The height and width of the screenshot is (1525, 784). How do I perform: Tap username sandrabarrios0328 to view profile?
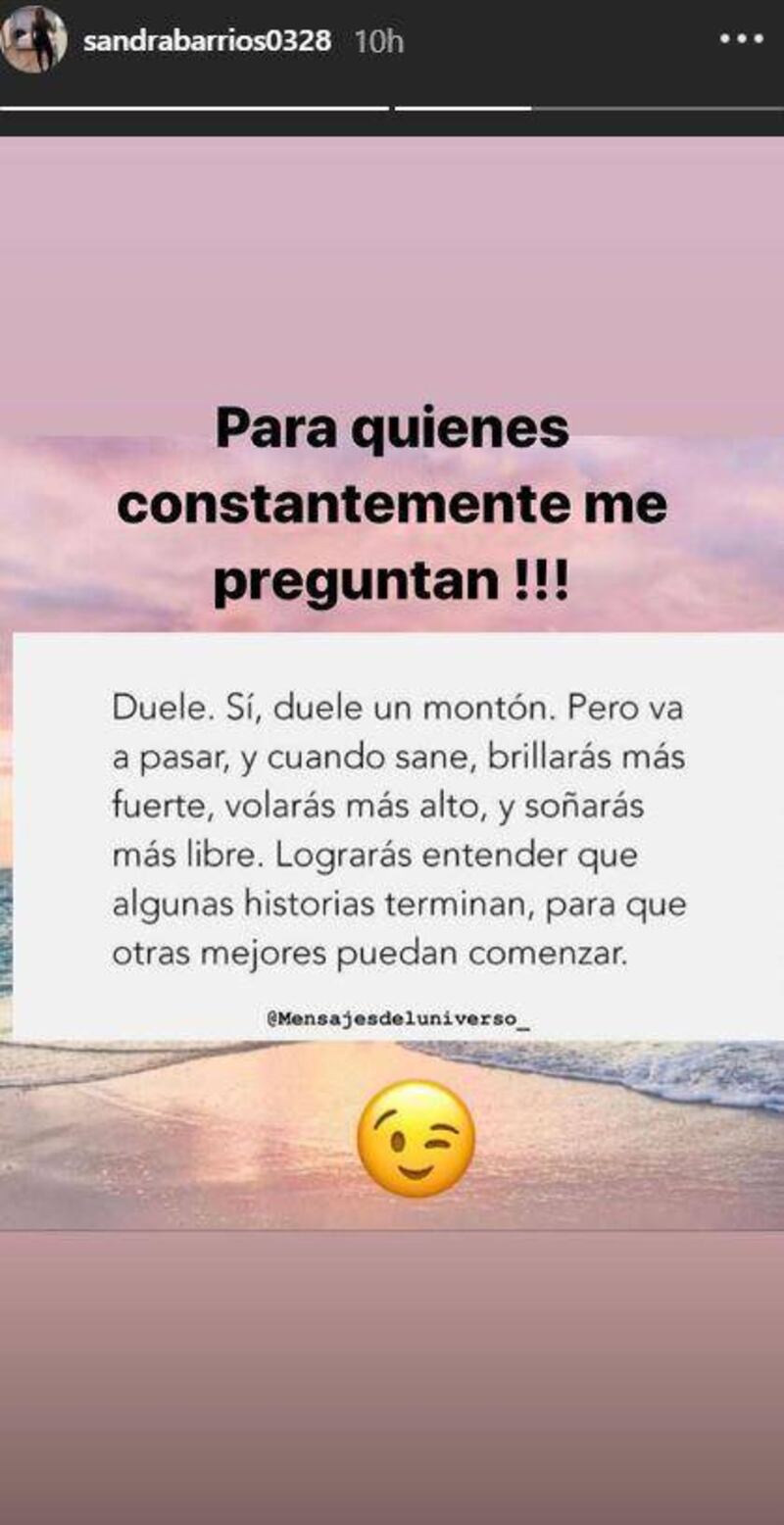(x=207, y=42)
